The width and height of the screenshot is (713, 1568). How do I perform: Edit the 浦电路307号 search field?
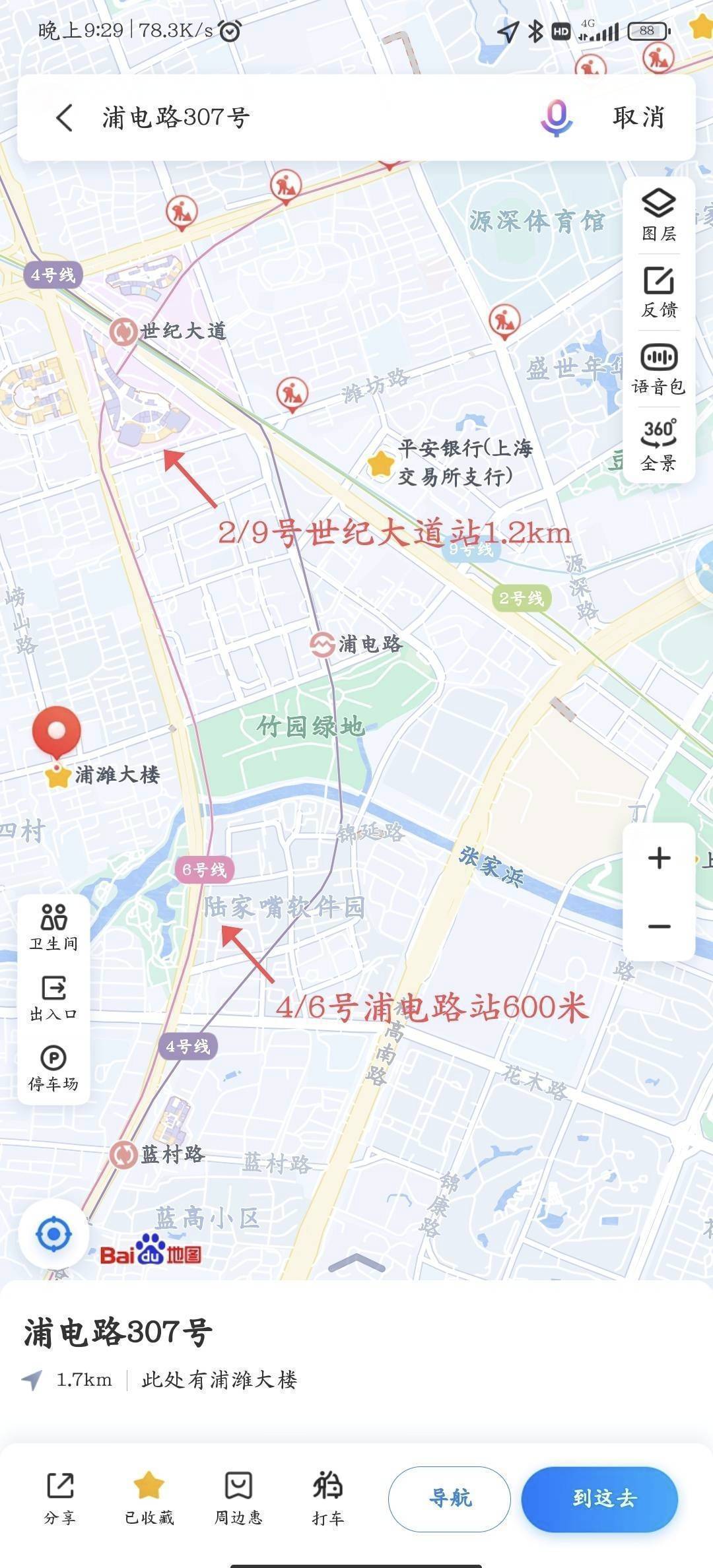pos(297,117)
